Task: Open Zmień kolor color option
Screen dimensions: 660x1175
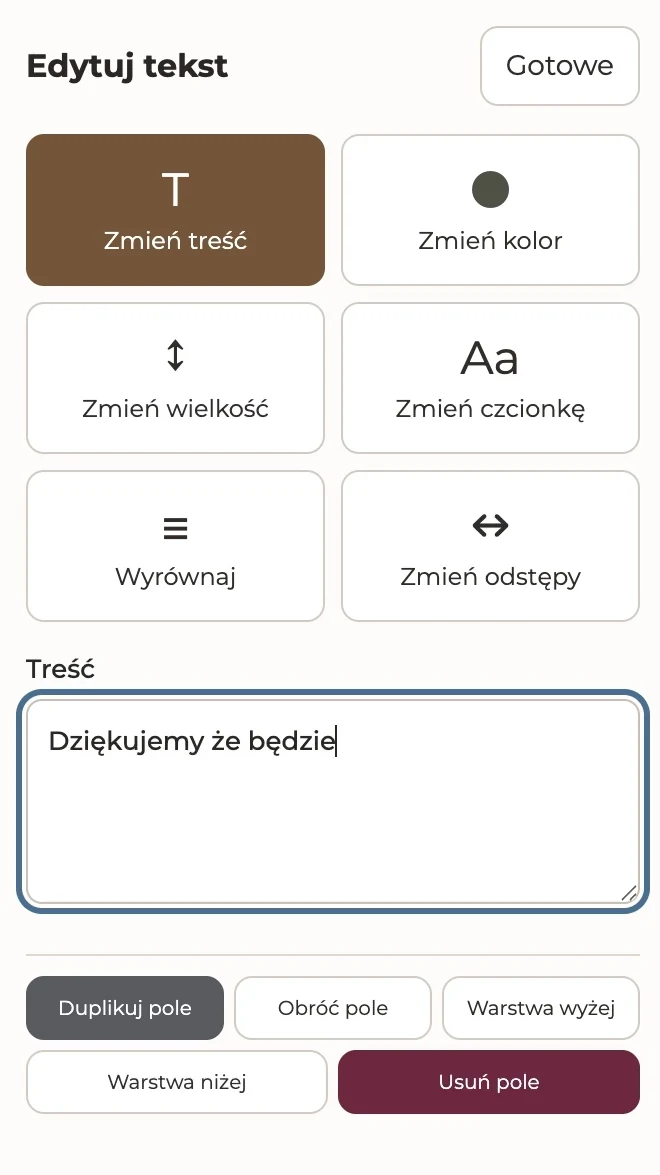Action: [491, 210]
